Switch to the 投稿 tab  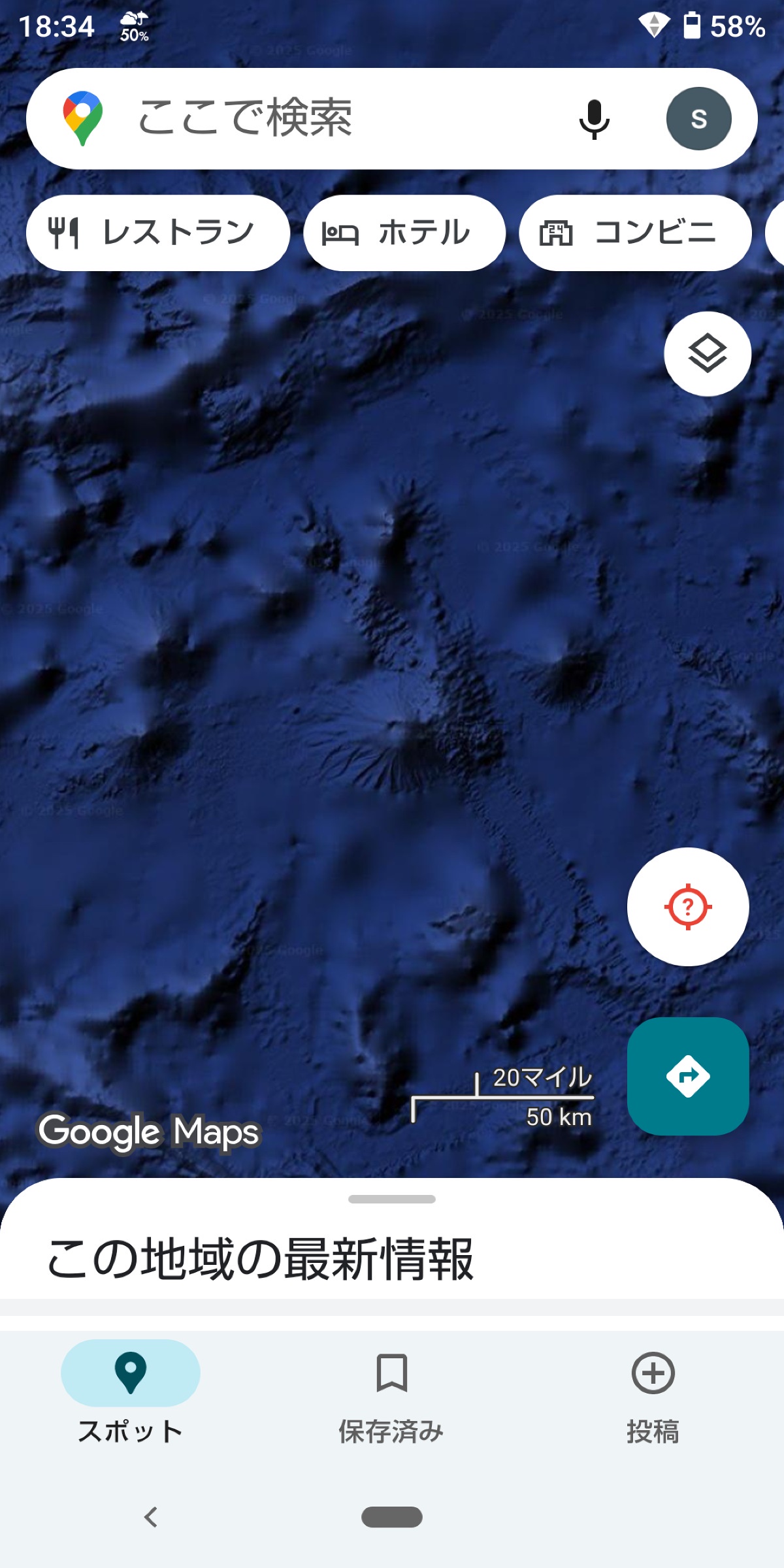point(653,1393)
